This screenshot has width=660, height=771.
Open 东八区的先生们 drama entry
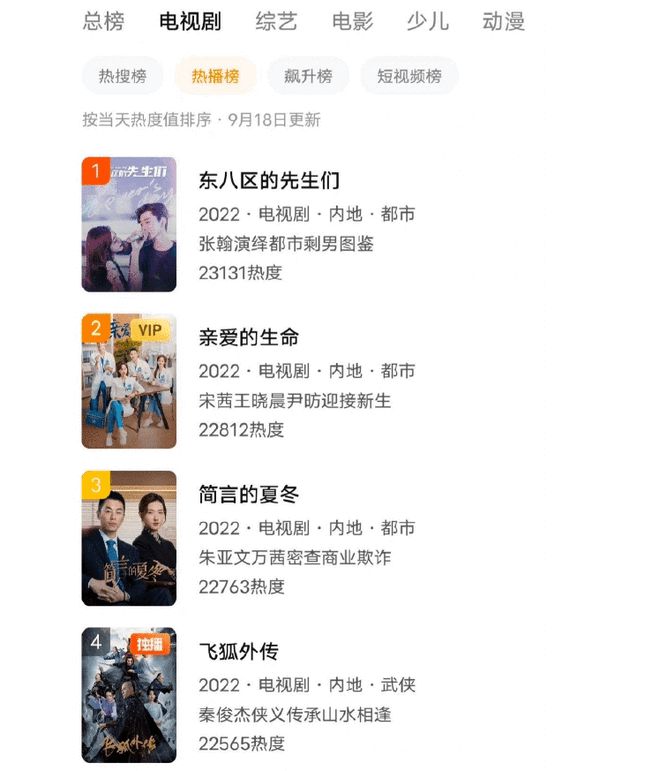click(270, 181)
